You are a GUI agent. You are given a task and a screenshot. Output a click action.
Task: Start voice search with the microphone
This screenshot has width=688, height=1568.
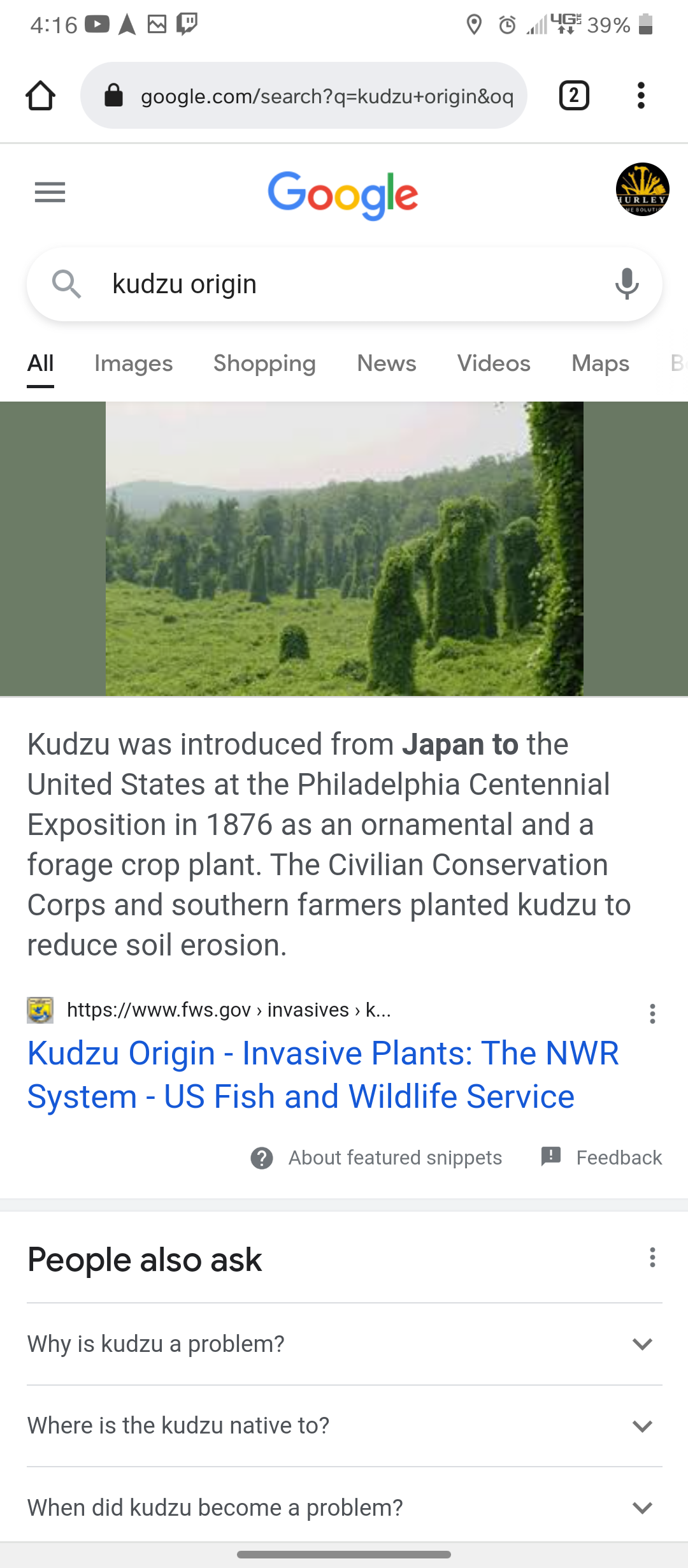click(x=627, y=284)
